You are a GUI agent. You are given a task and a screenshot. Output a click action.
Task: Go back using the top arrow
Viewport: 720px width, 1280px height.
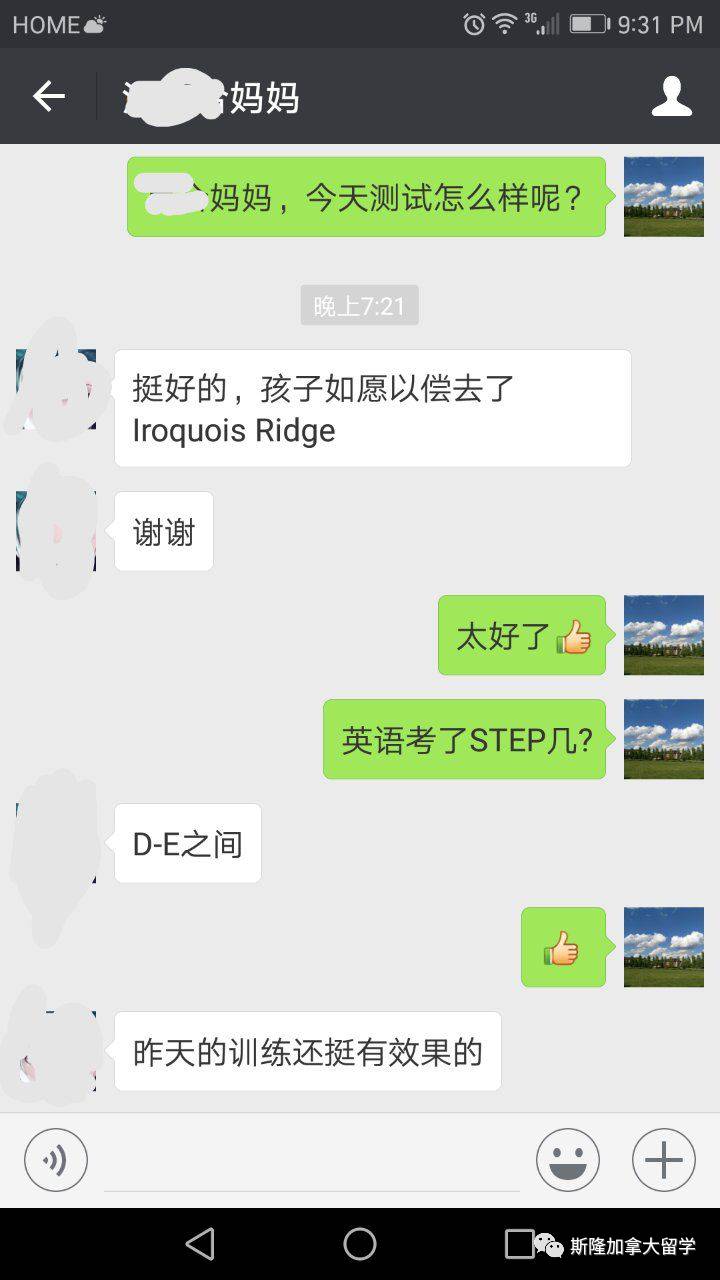(48, 96)
